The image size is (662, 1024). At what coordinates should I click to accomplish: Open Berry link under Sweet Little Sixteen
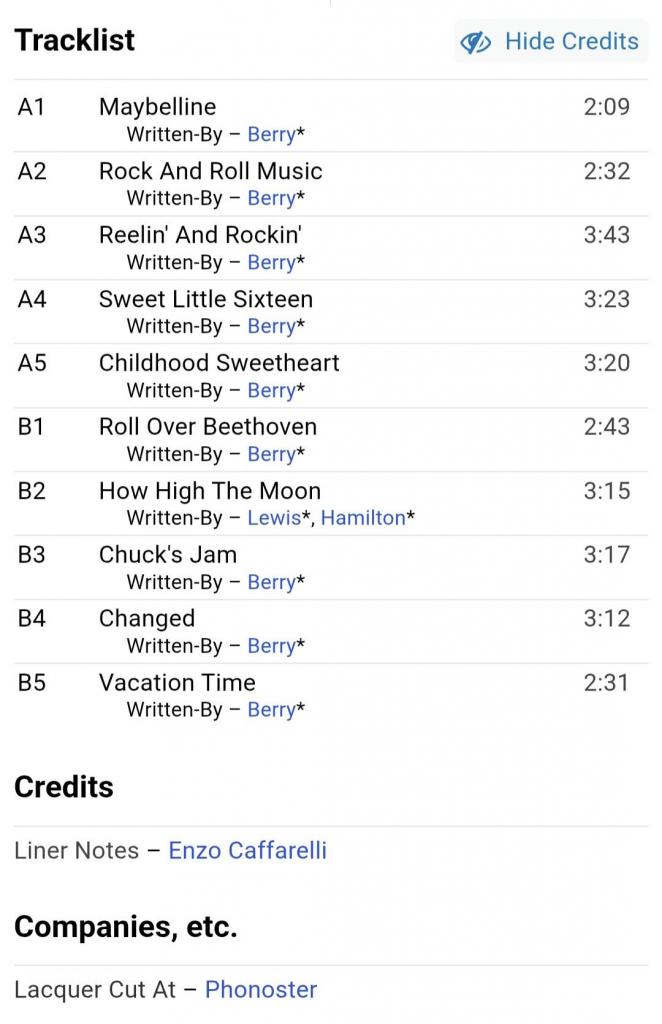tap(271, 327)
